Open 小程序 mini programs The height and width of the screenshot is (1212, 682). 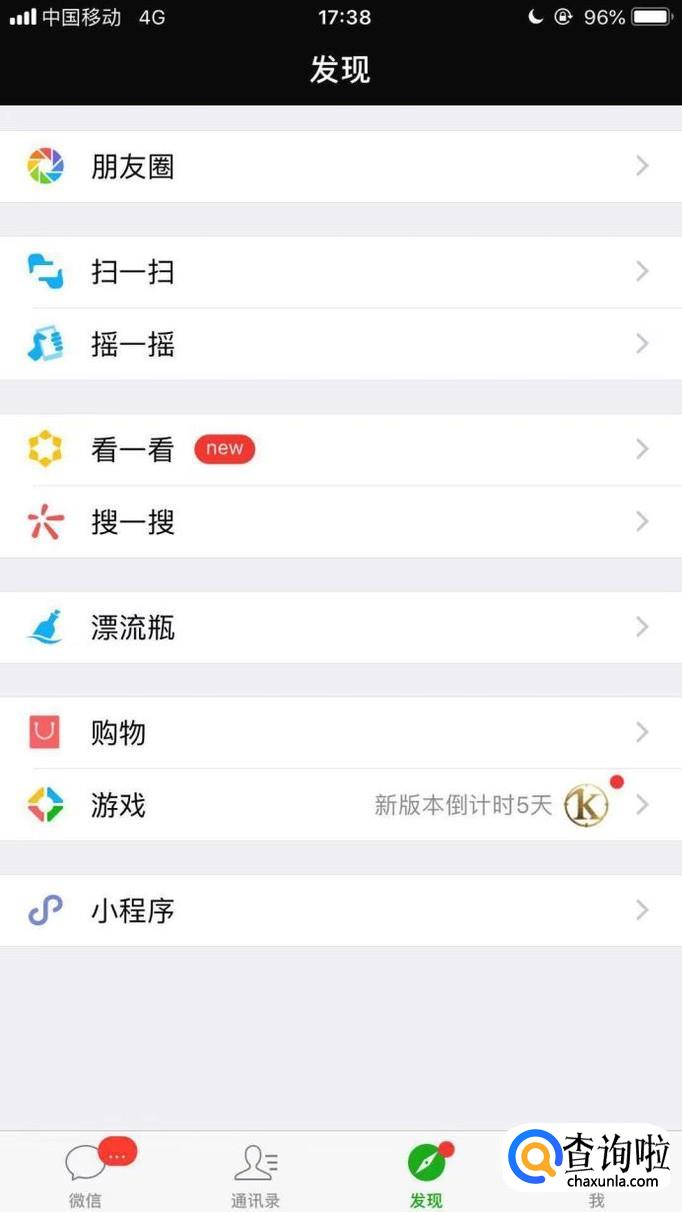click(340, 911)
